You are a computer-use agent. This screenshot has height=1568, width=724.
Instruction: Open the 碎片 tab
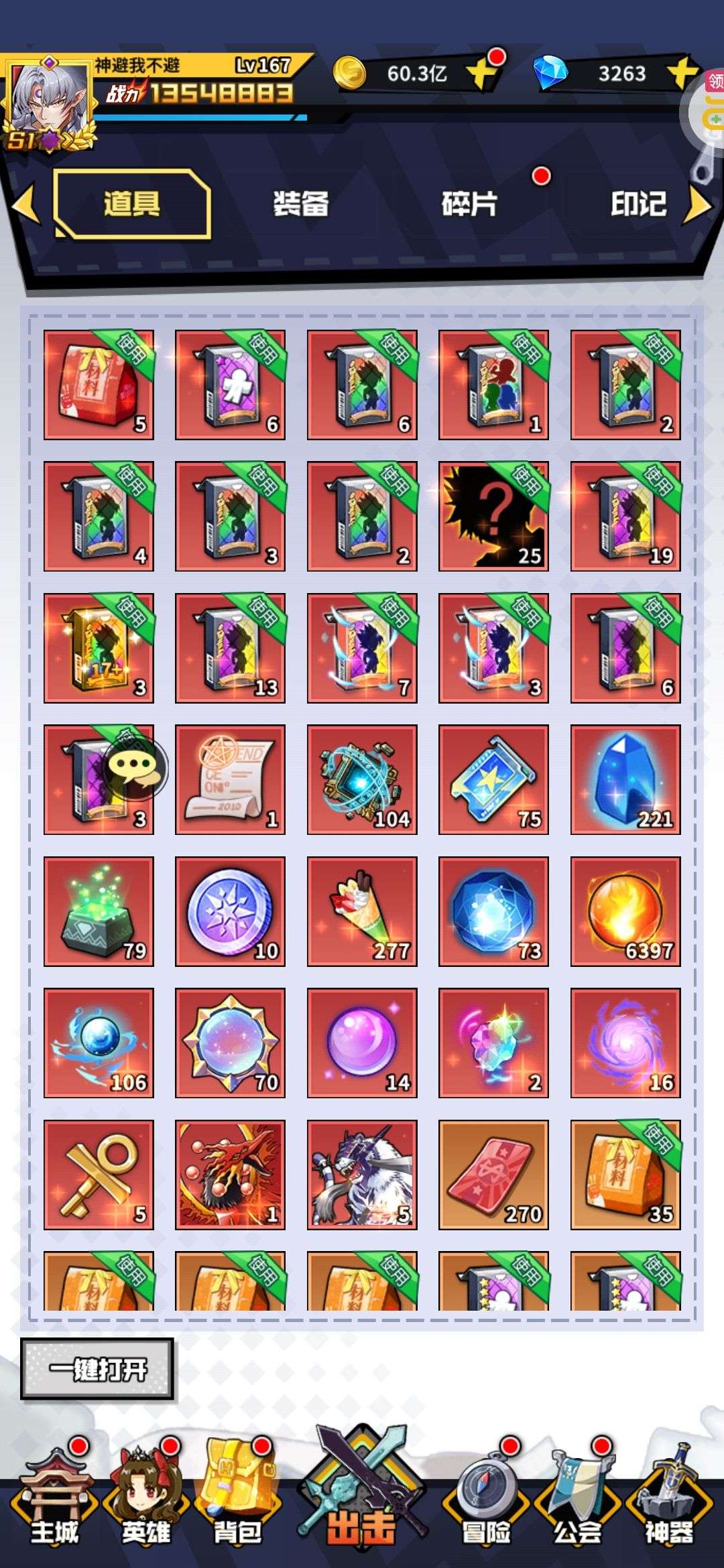pyautogui.click(x=469, y=204)
